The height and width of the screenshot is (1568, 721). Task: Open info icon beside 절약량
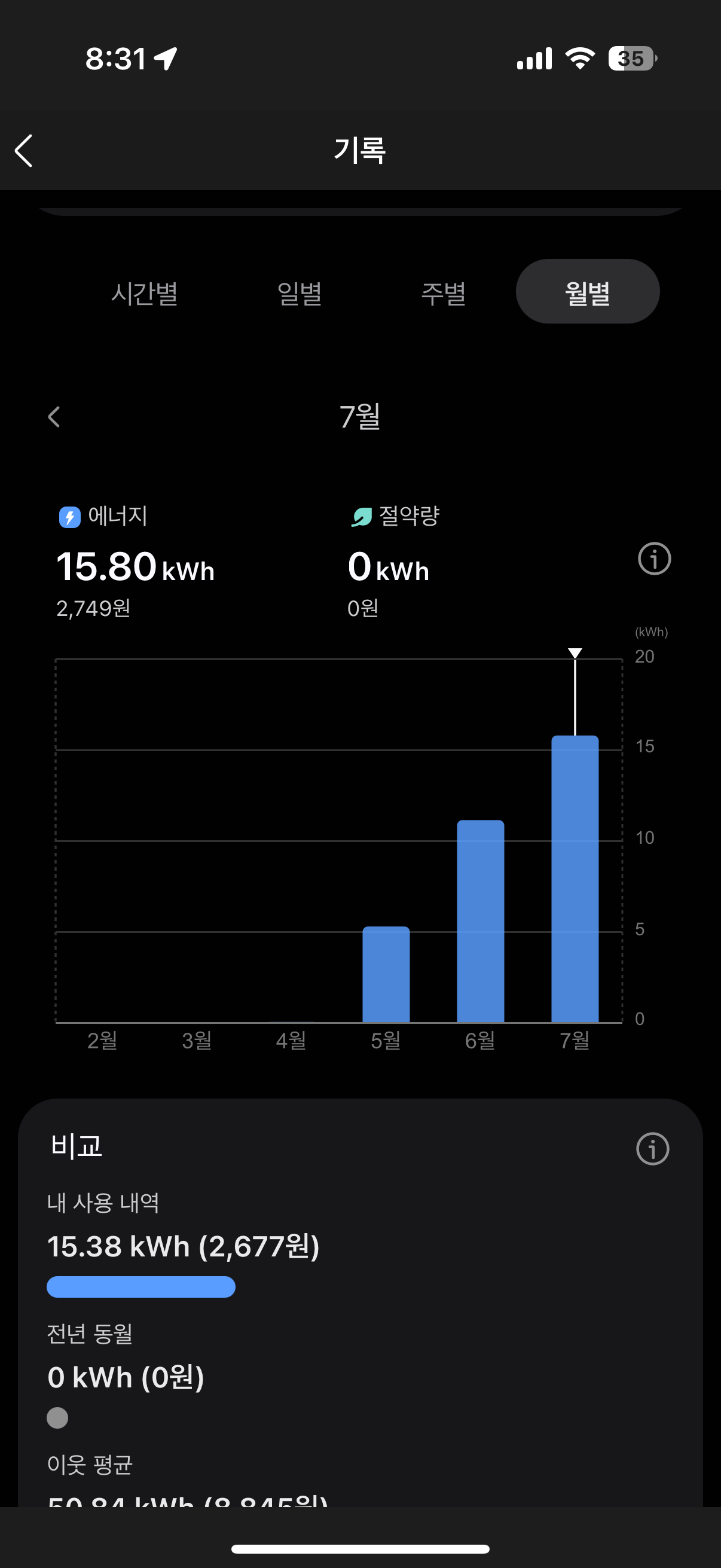tap(654, 559)
